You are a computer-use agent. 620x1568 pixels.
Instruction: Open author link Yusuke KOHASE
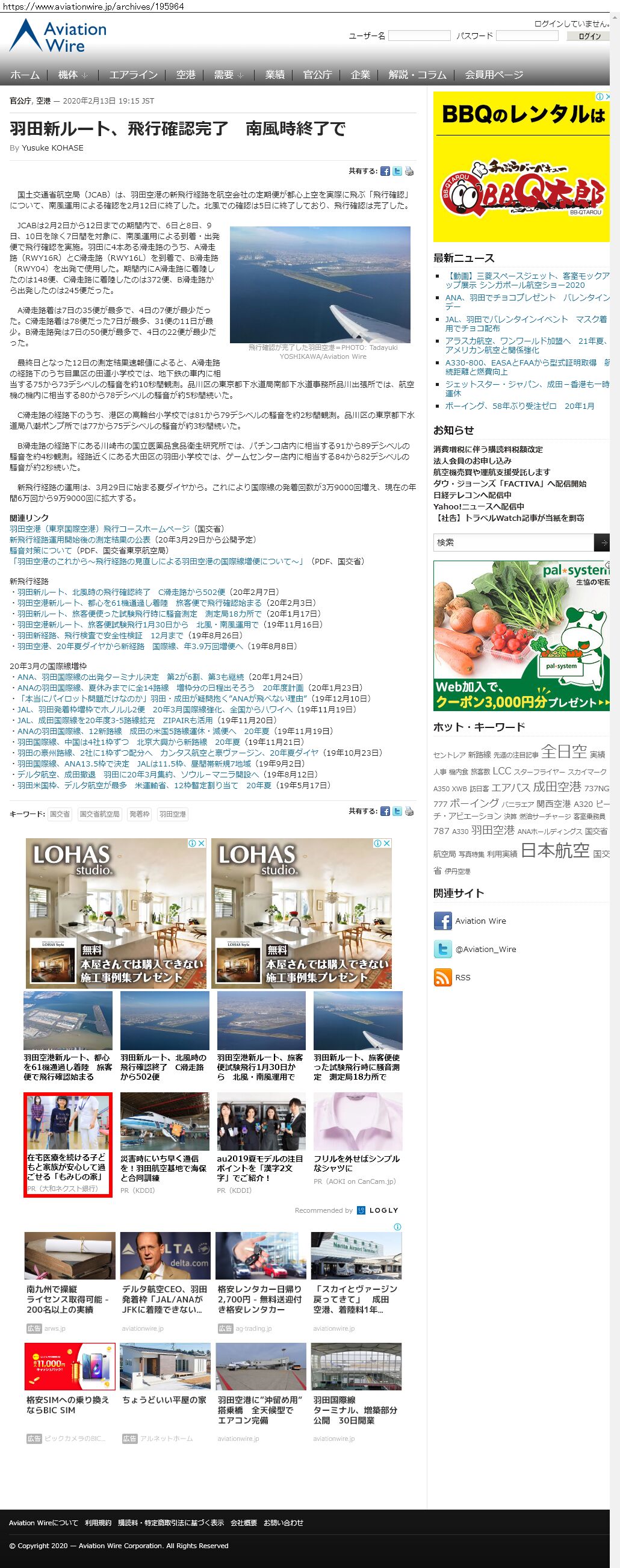[x=52, y=148]
